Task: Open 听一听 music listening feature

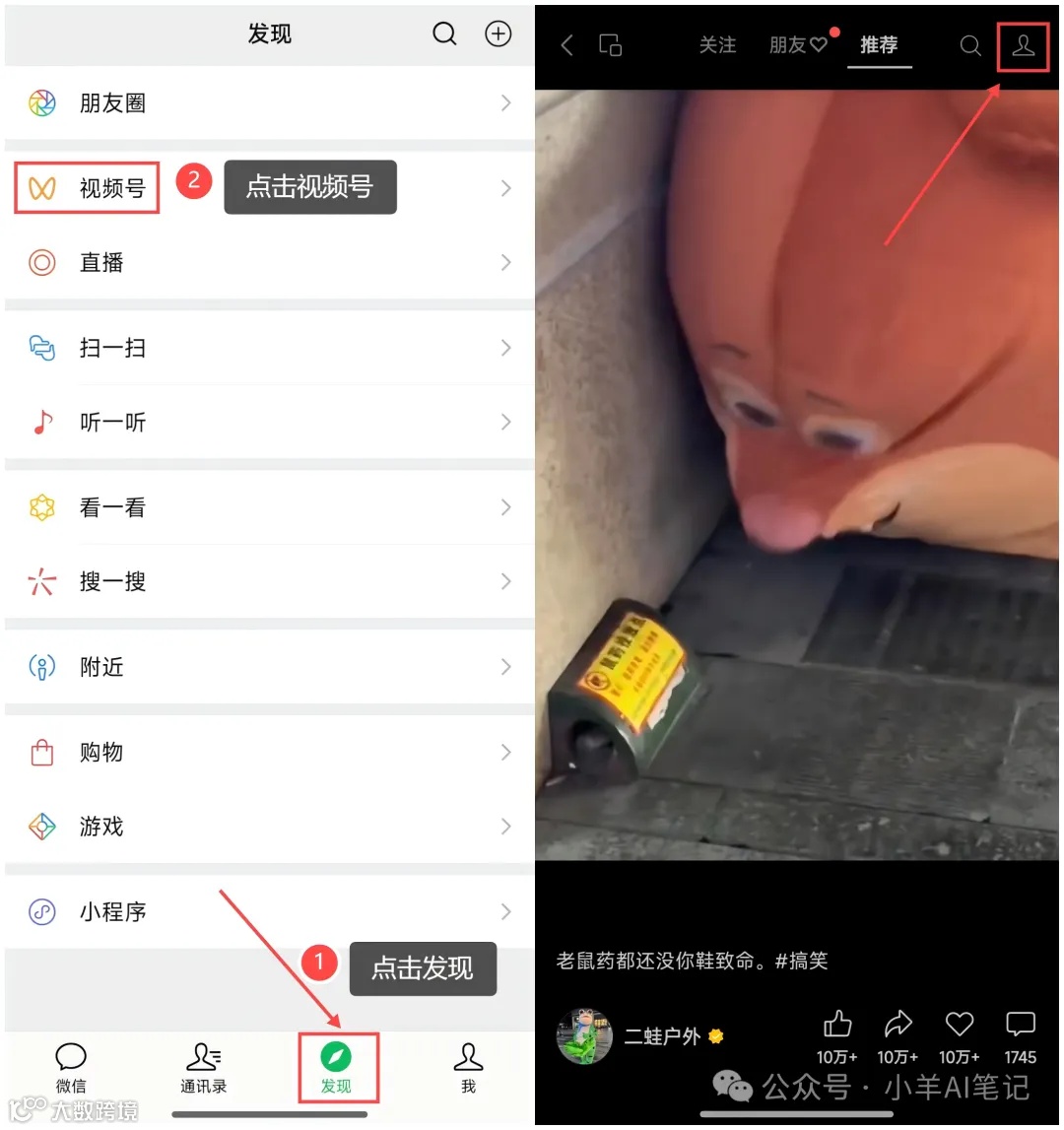Action: [41, 422]
